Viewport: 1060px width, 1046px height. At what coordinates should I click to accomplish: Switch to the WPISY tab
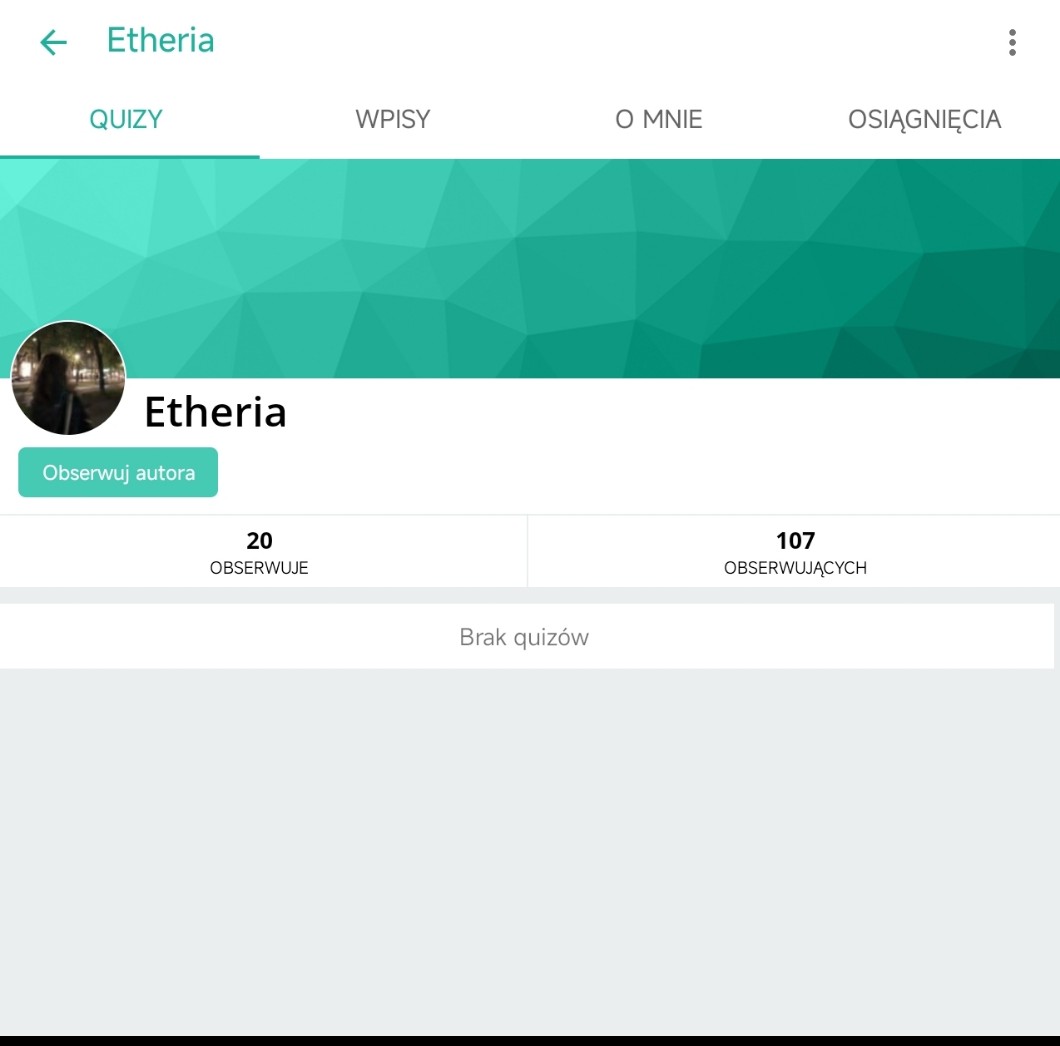[x=392, y=120]
